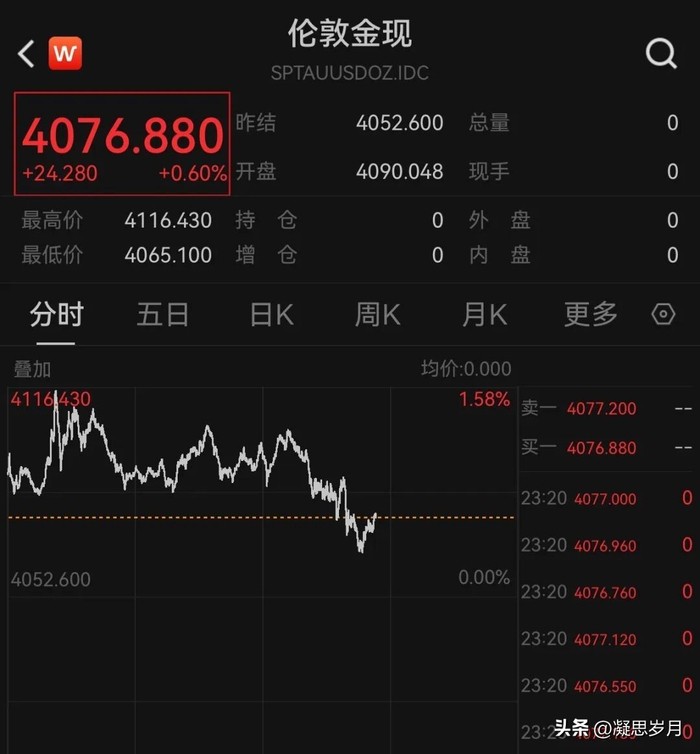The image size is (700, 754).
Task: Open the search magnifier icon
Action: (x=661, y=53)
